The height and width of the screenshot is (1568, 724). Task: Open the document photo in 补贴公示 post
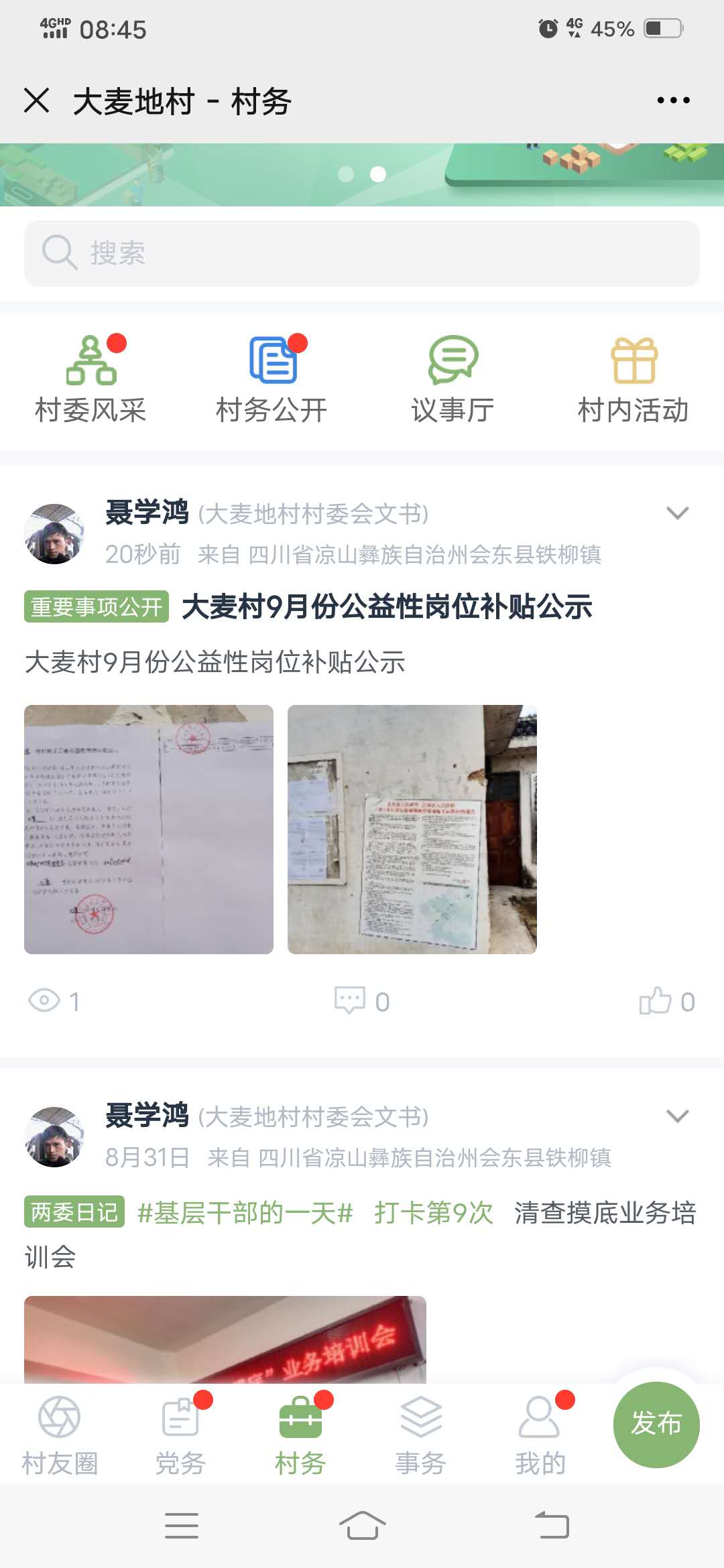pyautogui.click(x=149, y=830)
